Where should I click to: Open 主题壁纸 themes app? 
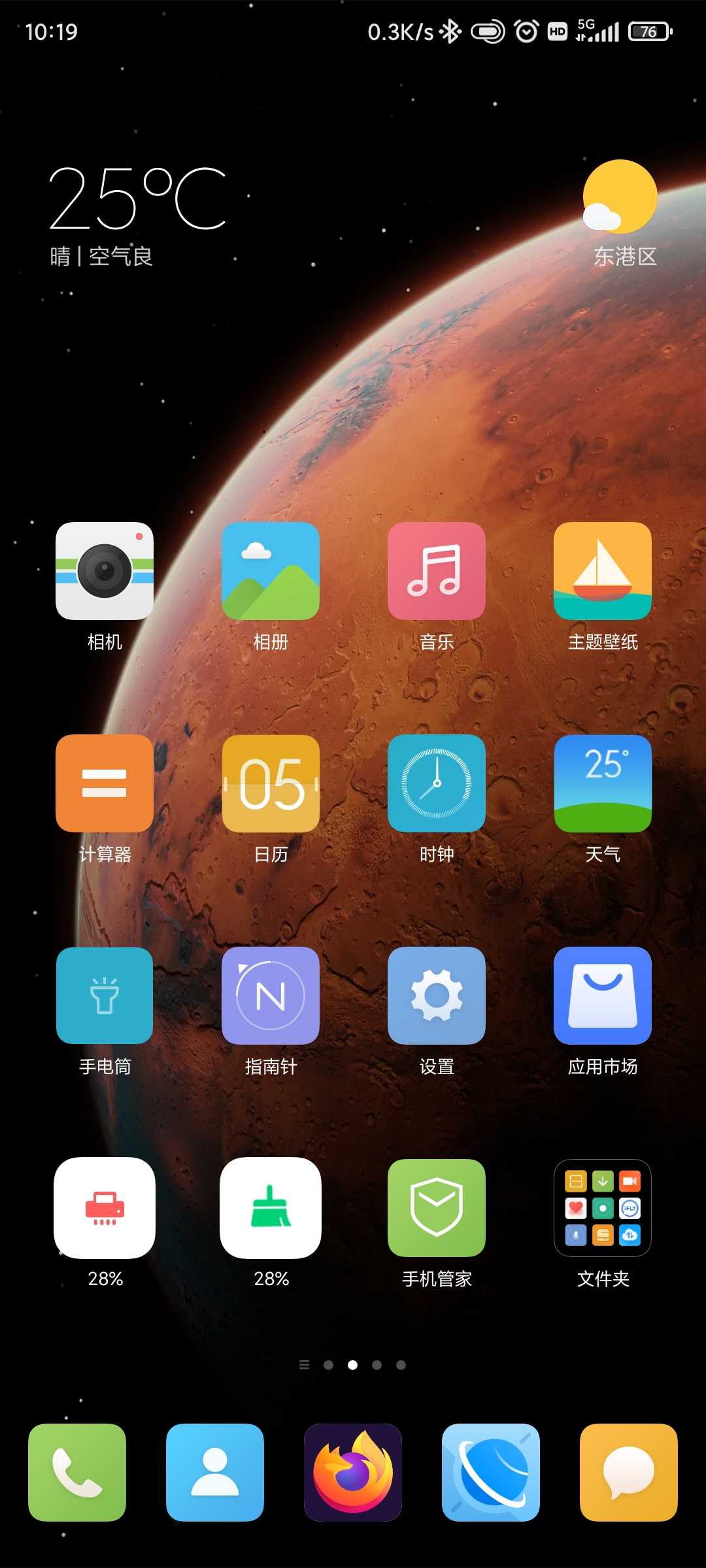[603, 571]
